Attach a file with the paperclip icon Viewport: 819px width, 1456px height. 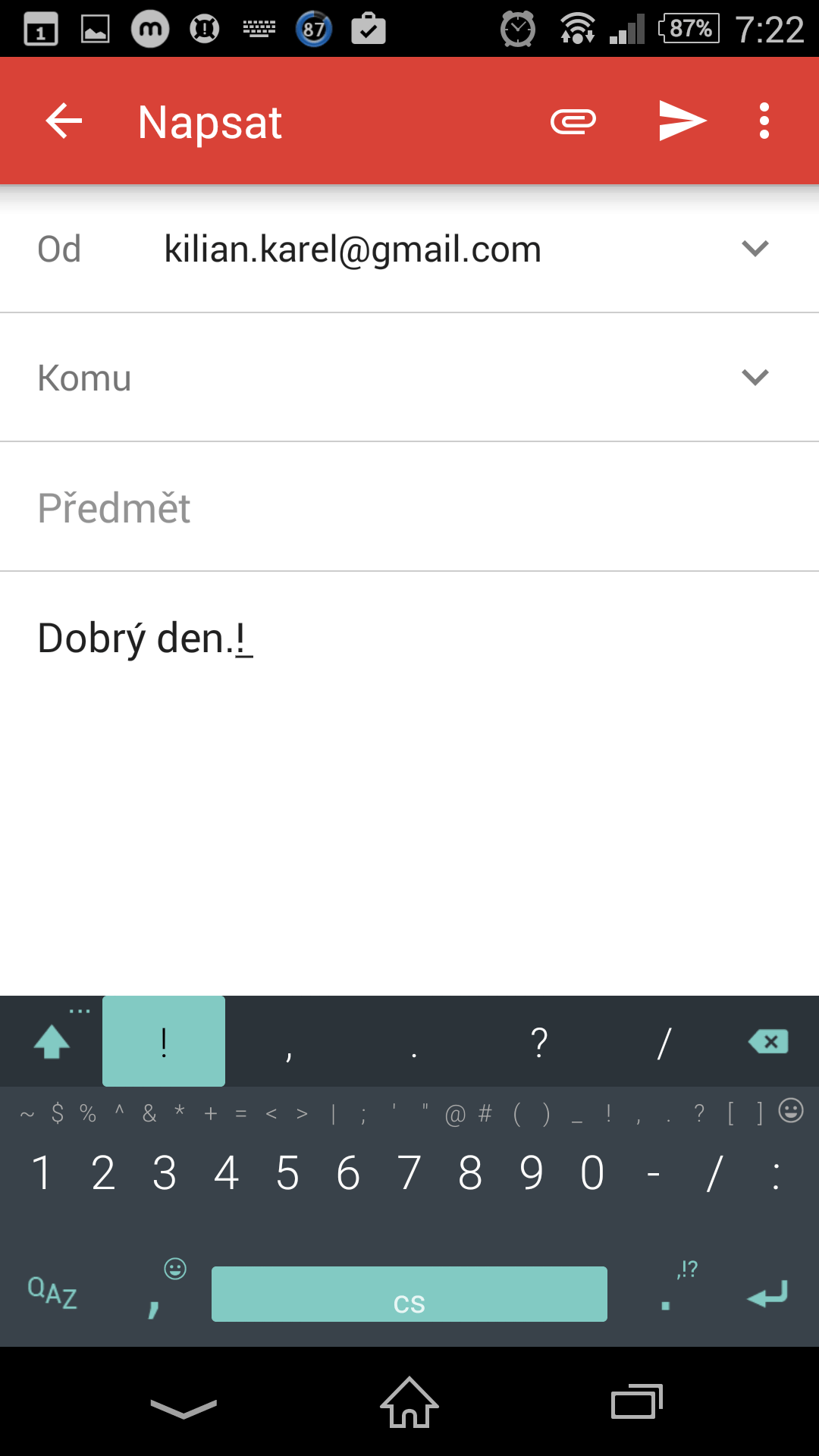click(573, 121)
